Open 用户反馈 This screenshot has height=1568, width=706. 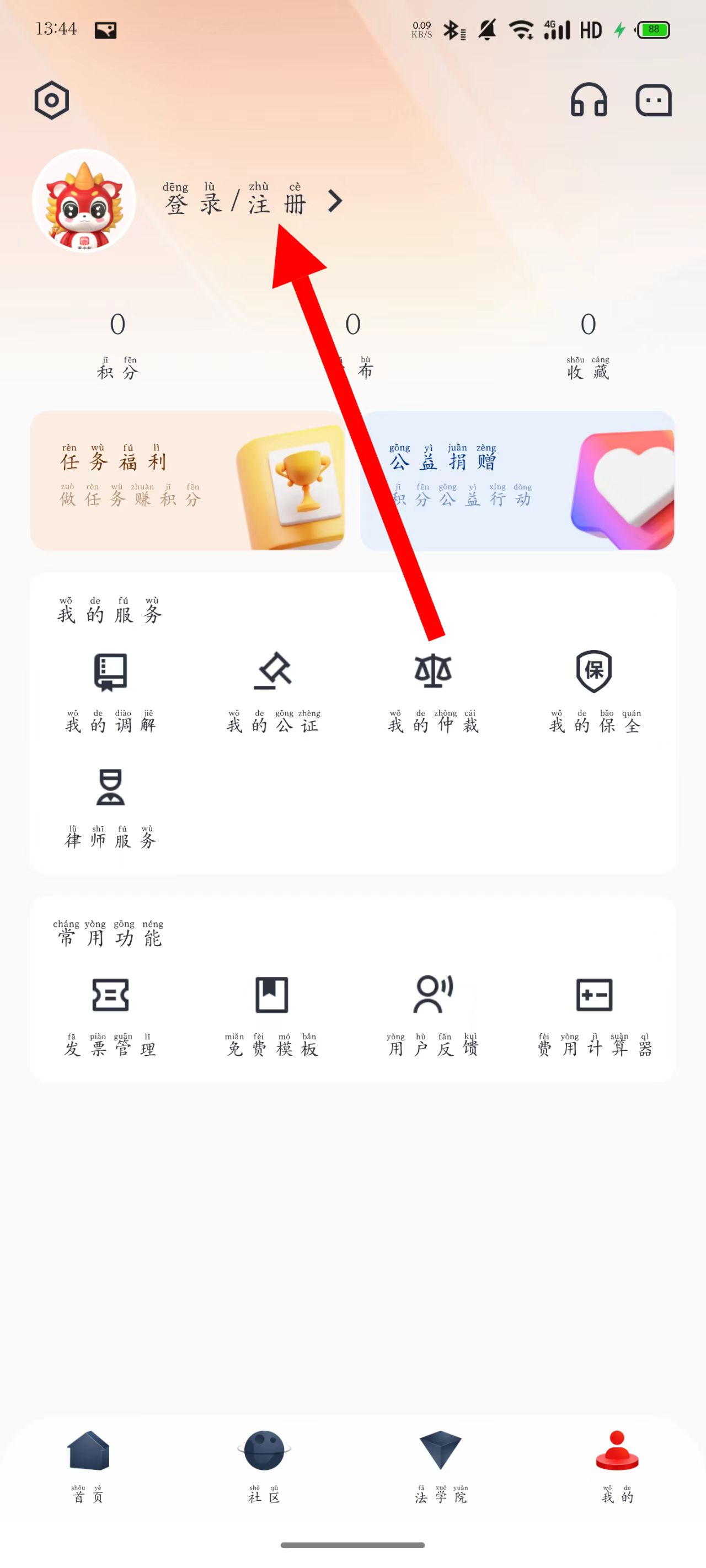(x=433, y=1014)
